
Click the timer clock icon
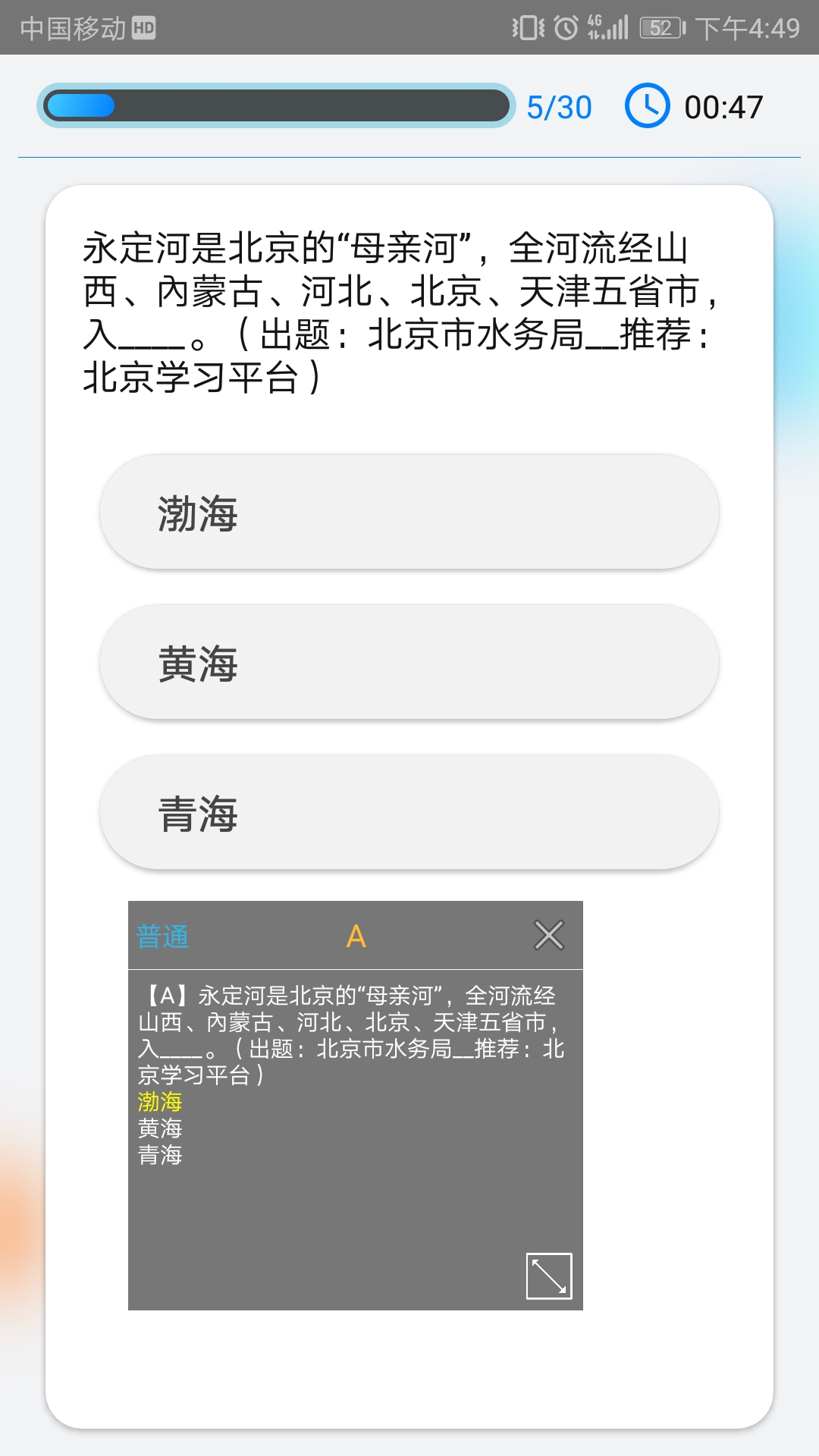point(648,105)
